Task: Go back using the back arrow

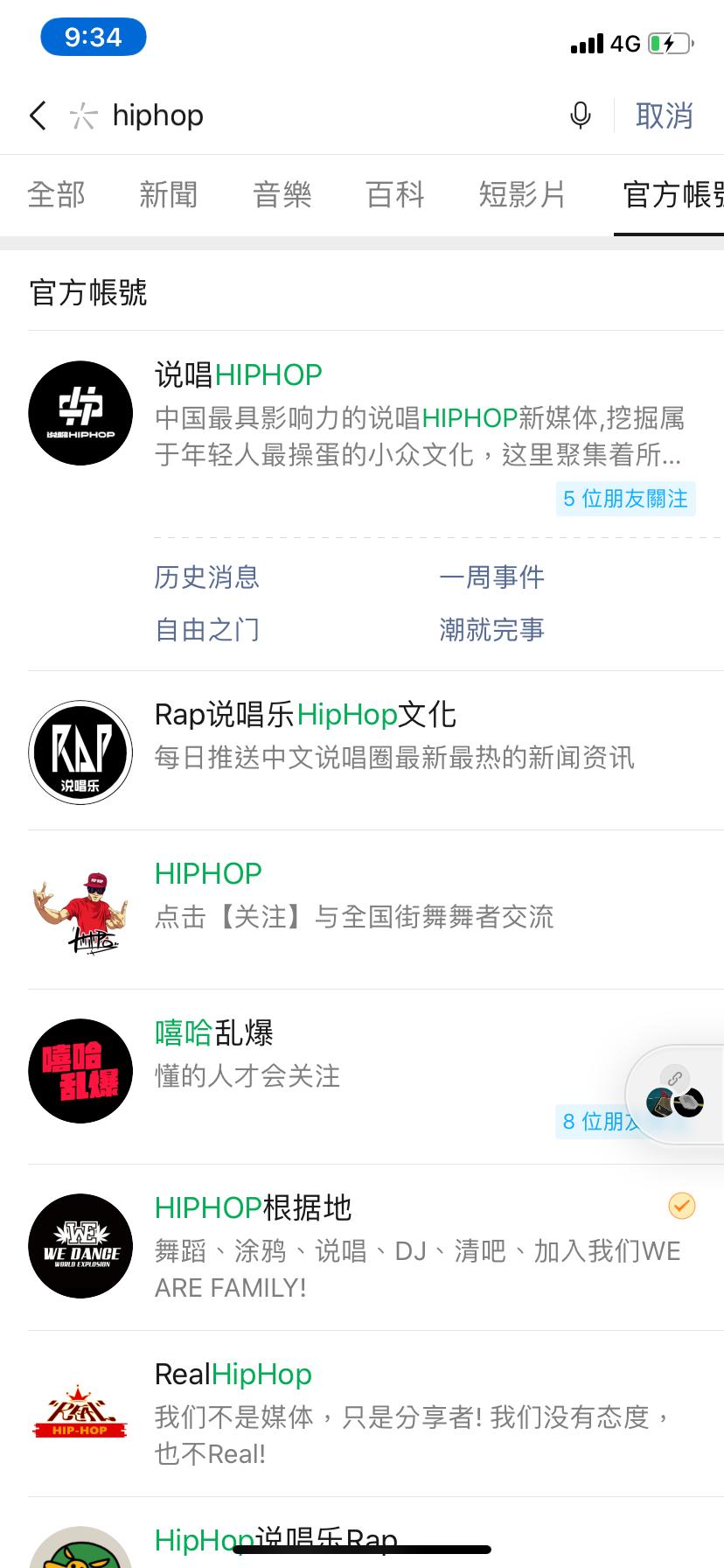Action: (x=38, y=115)
